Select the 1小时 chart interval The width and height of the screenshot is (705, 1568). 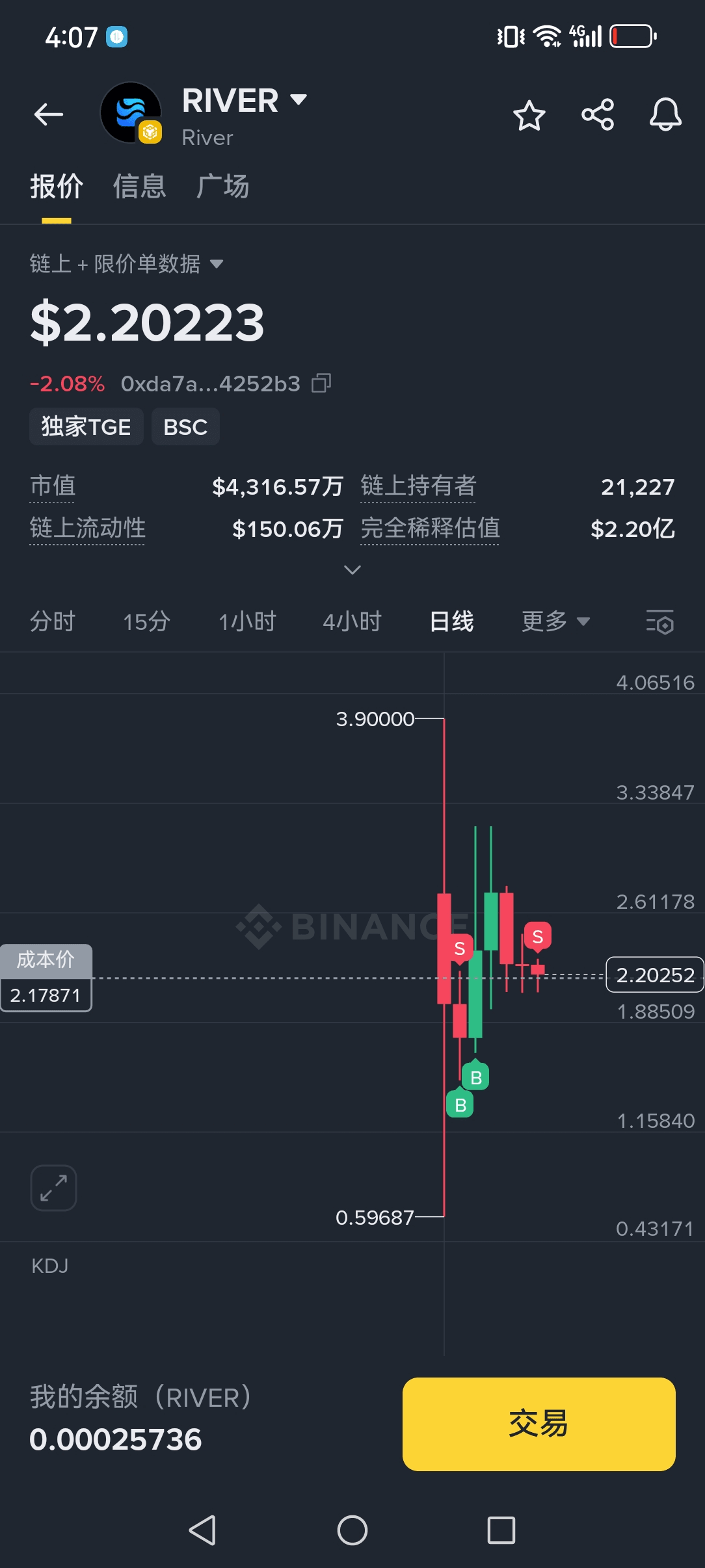point(247,621)
